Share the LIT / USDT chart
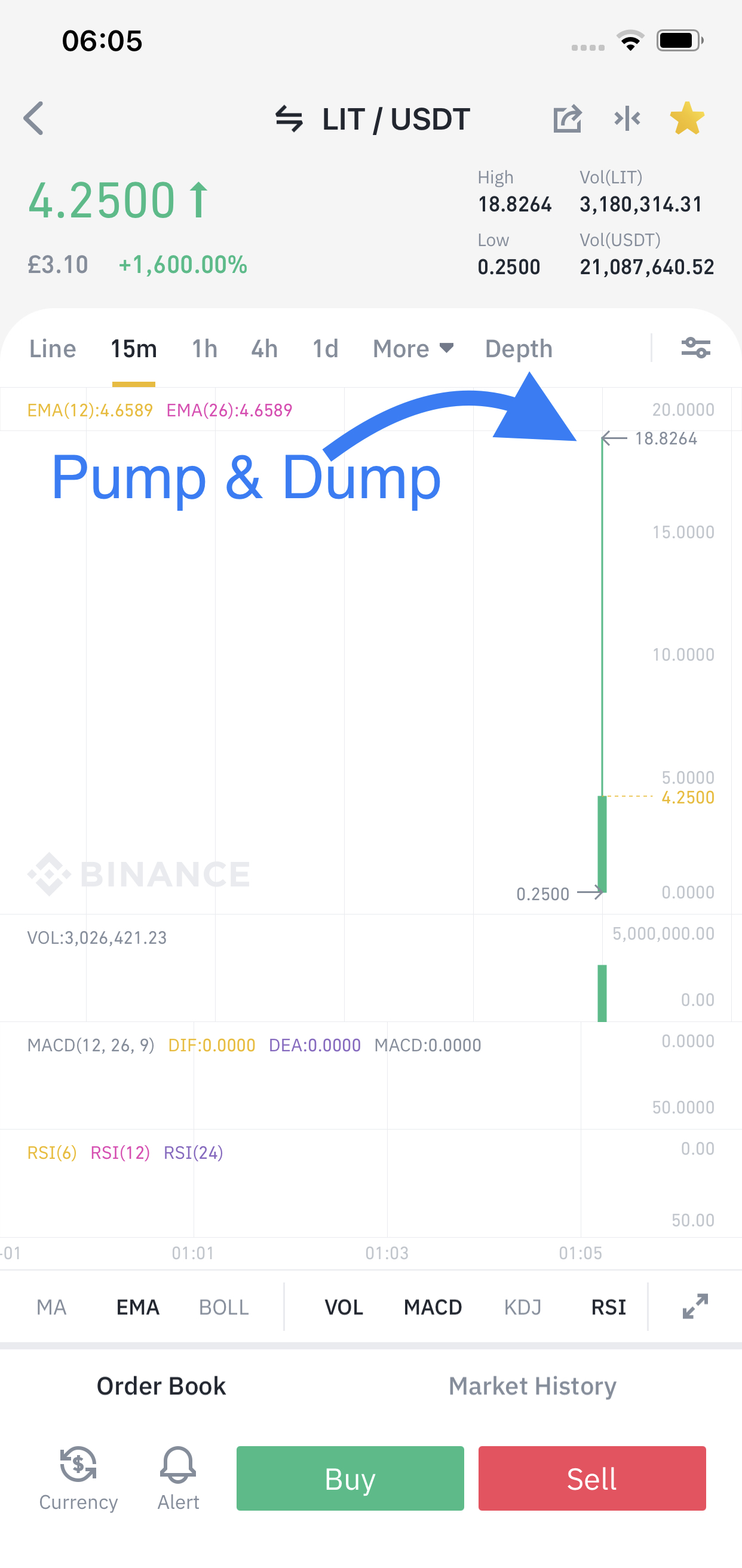This screenshot has width=742, height=1568. click(568, 118)
